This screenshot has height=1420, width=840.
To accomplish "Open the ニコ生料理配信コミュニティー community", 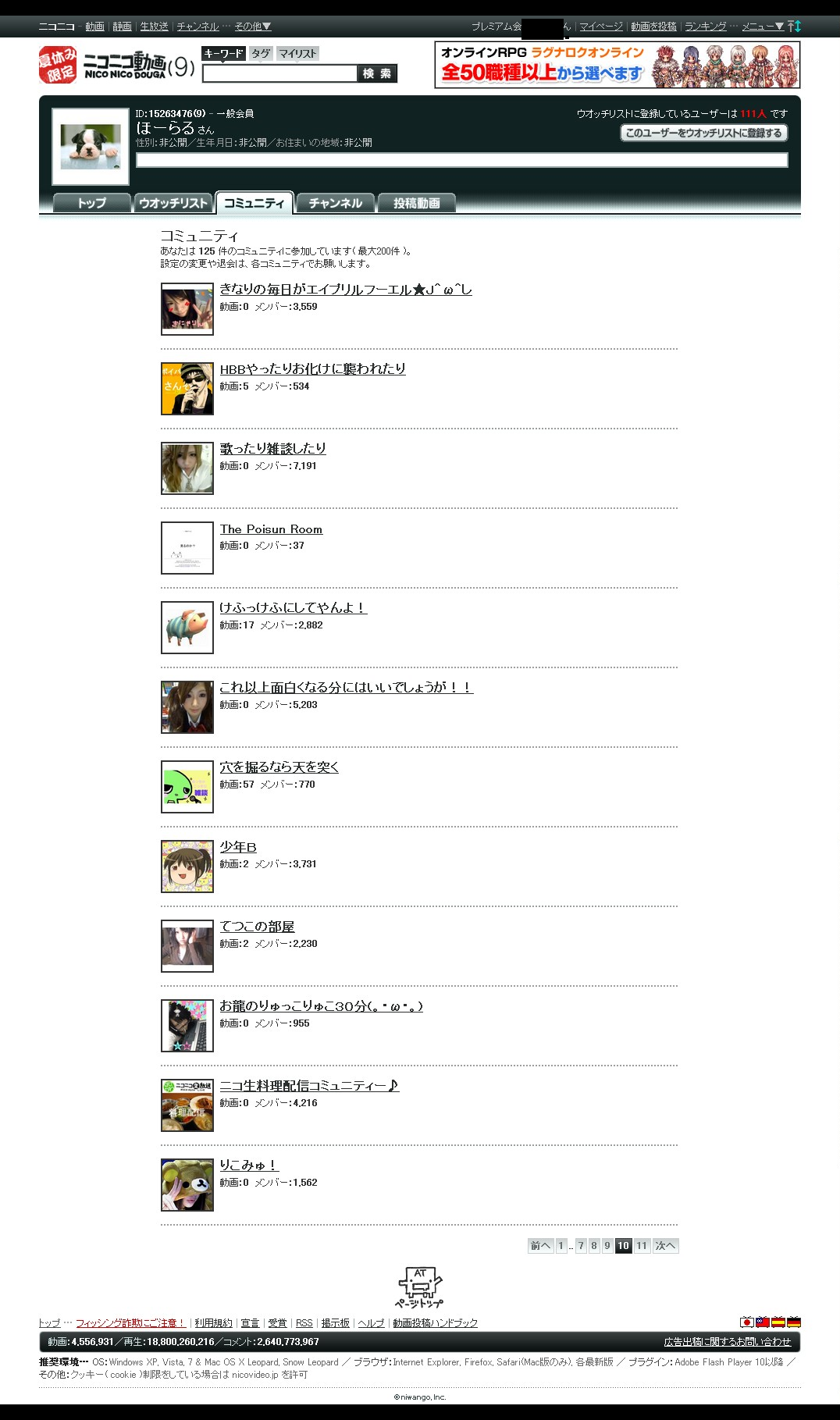I will (309, 1086).
